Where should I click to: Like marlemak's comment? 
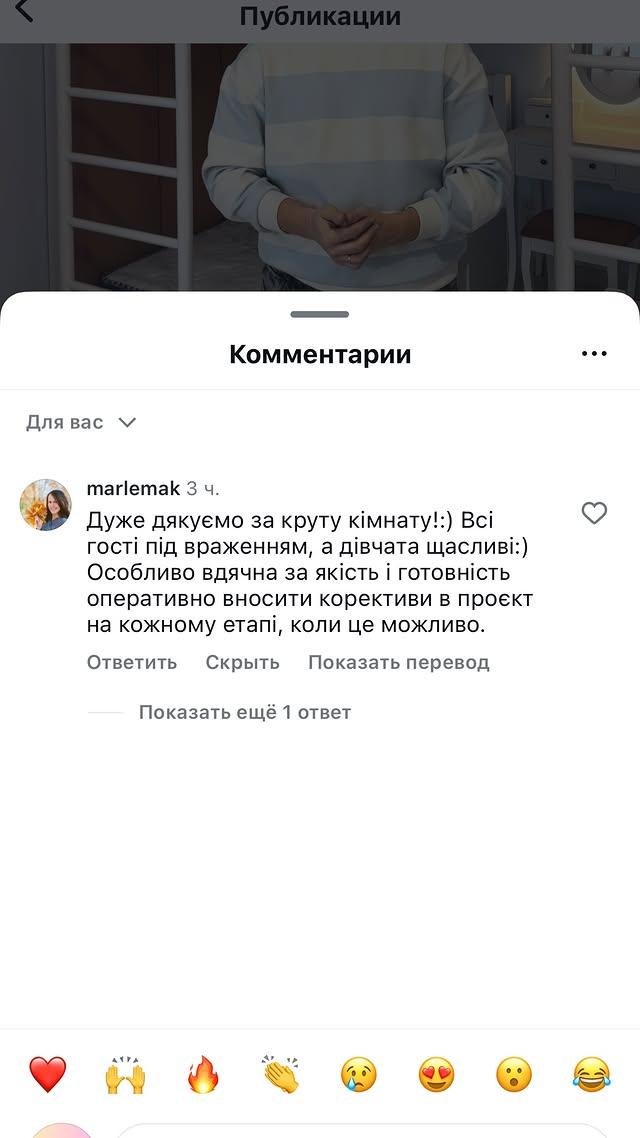pos(594,513)
